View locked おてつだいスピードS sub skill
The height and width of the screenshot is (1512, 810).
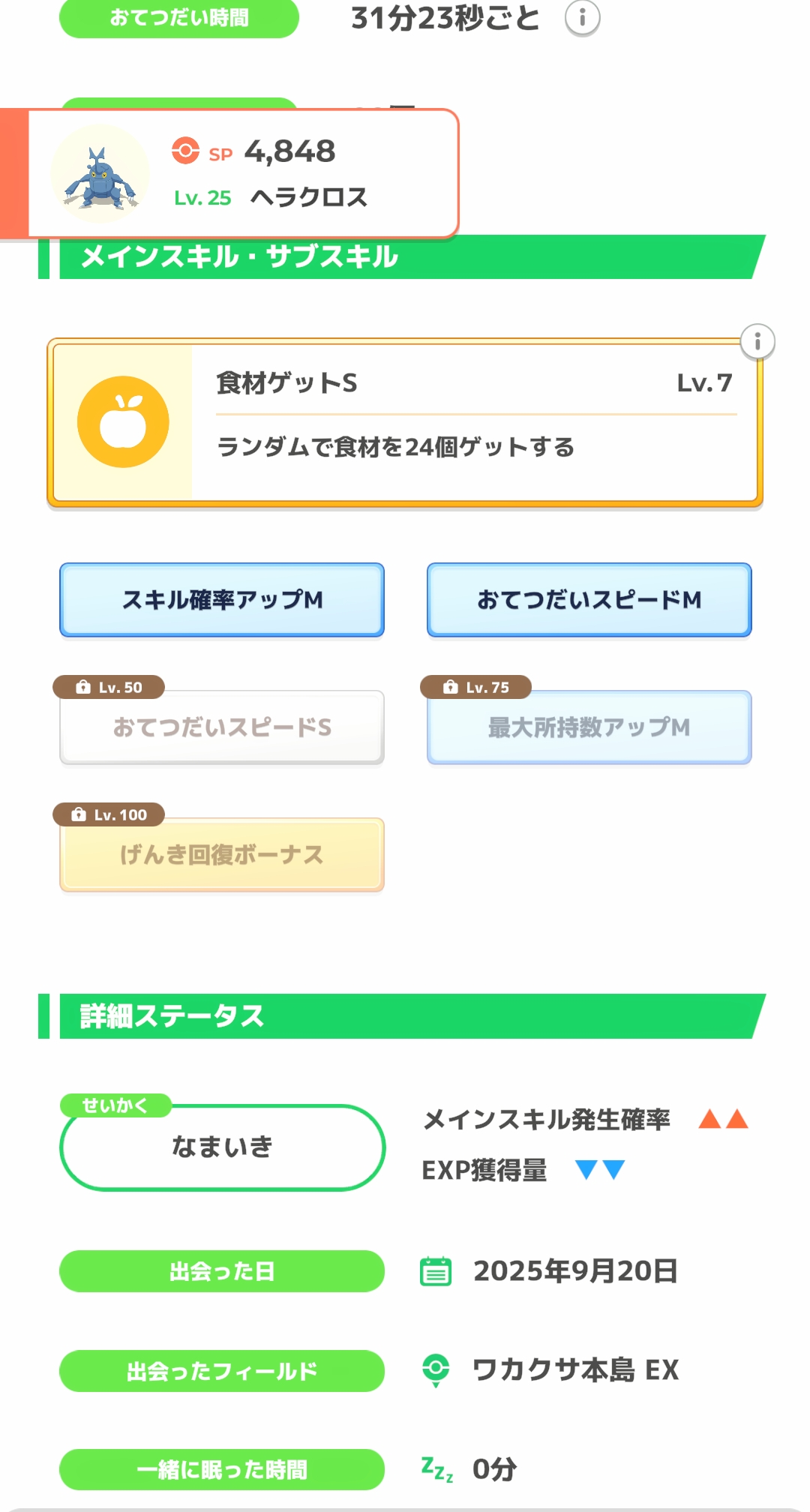[x=222, y=727]
